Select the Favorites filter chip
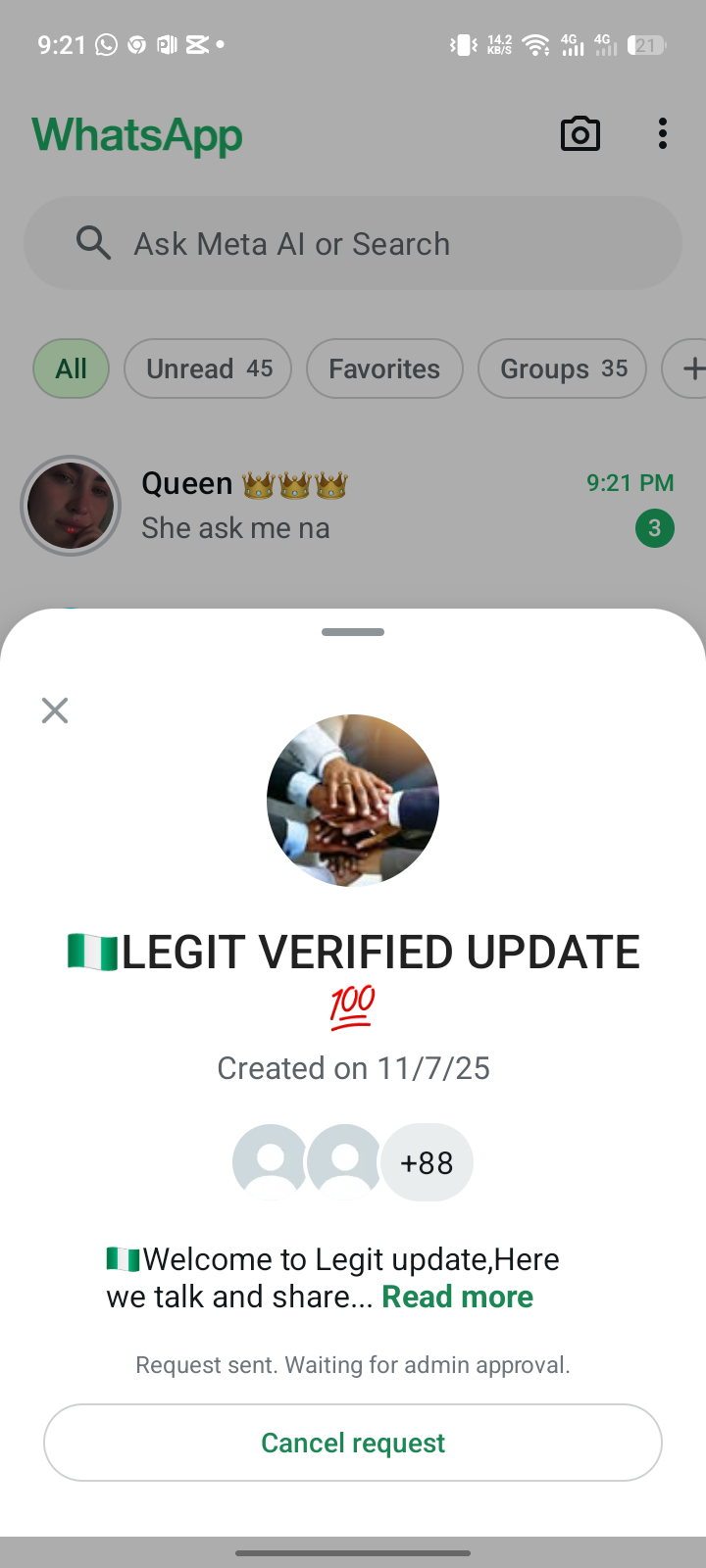Image resolution: width=706 pixels, height=1568 pixels. (384, 368)
